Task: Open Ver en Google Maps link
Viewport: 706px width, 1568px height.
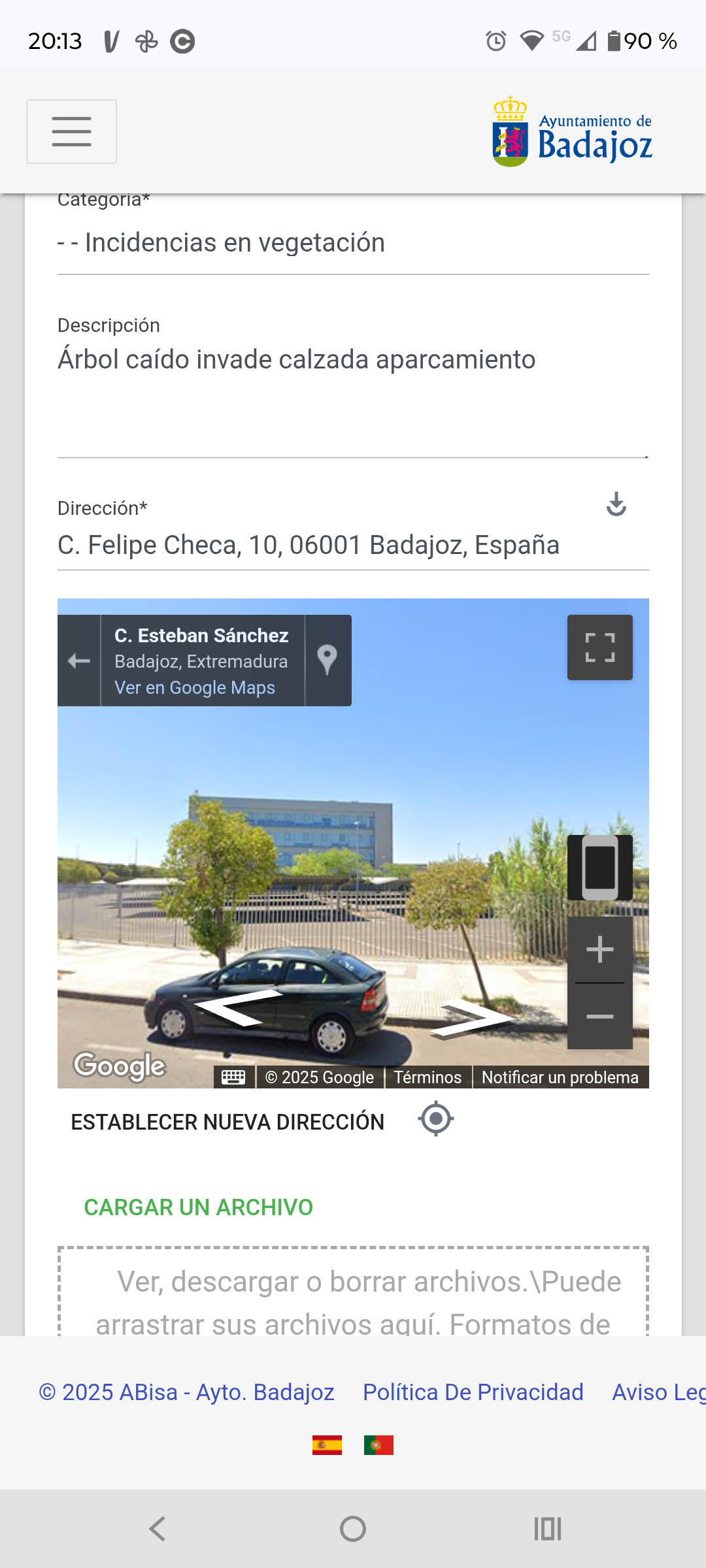Action: click(x=195, y=688)
